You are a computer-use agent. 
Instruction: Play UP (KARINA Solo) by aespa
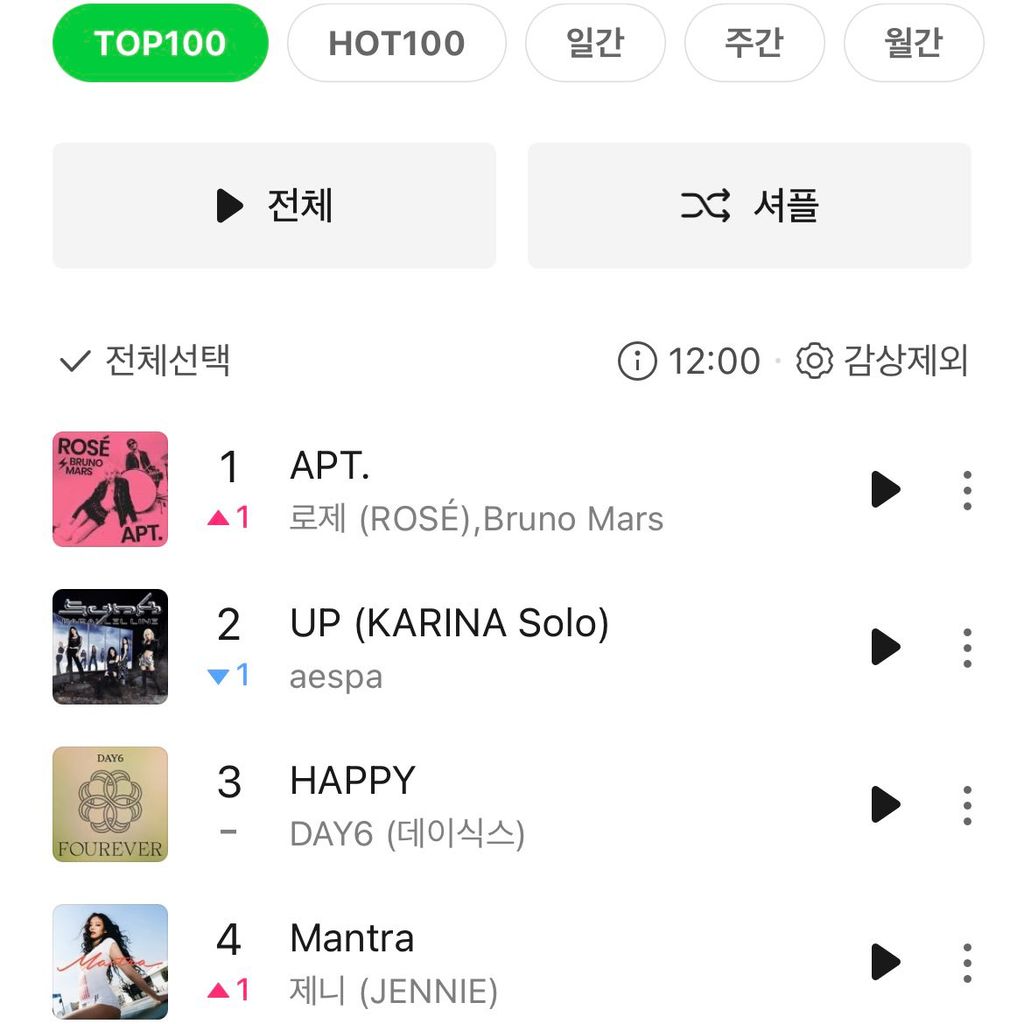click(x=885, y=647)
